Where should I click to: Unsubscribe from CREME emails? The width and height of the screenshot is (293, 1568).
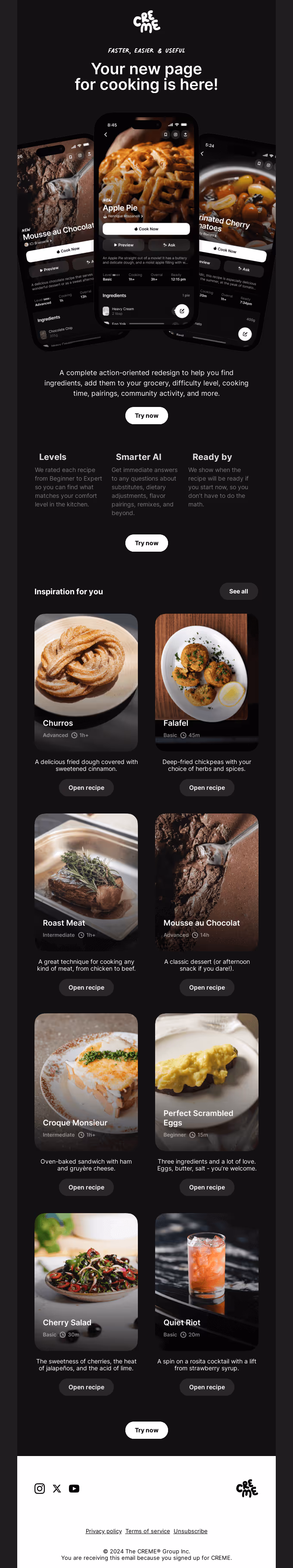point(190,1531)
